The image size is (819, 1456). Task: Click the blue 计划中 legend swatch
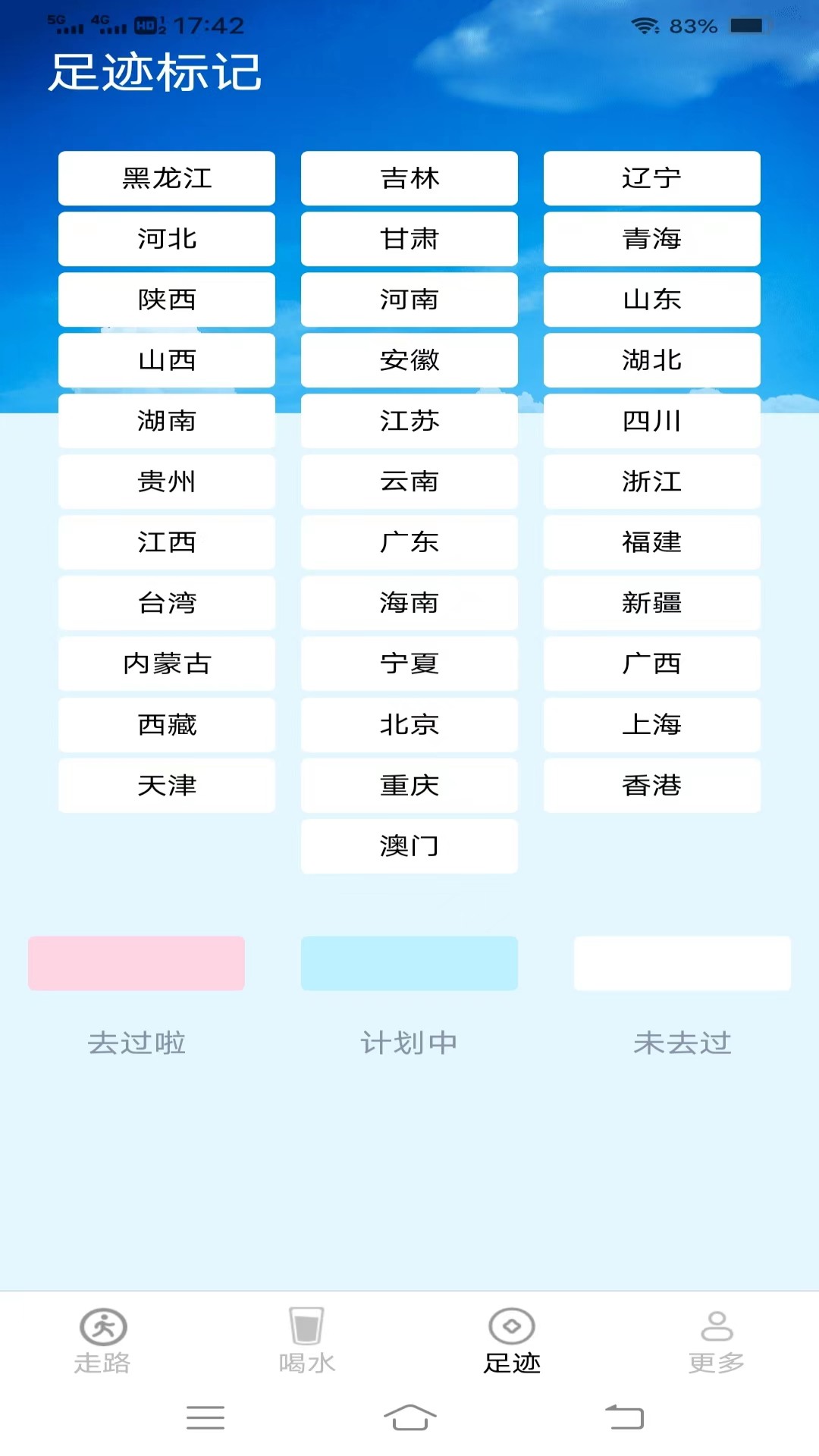[x=409, y=963]
